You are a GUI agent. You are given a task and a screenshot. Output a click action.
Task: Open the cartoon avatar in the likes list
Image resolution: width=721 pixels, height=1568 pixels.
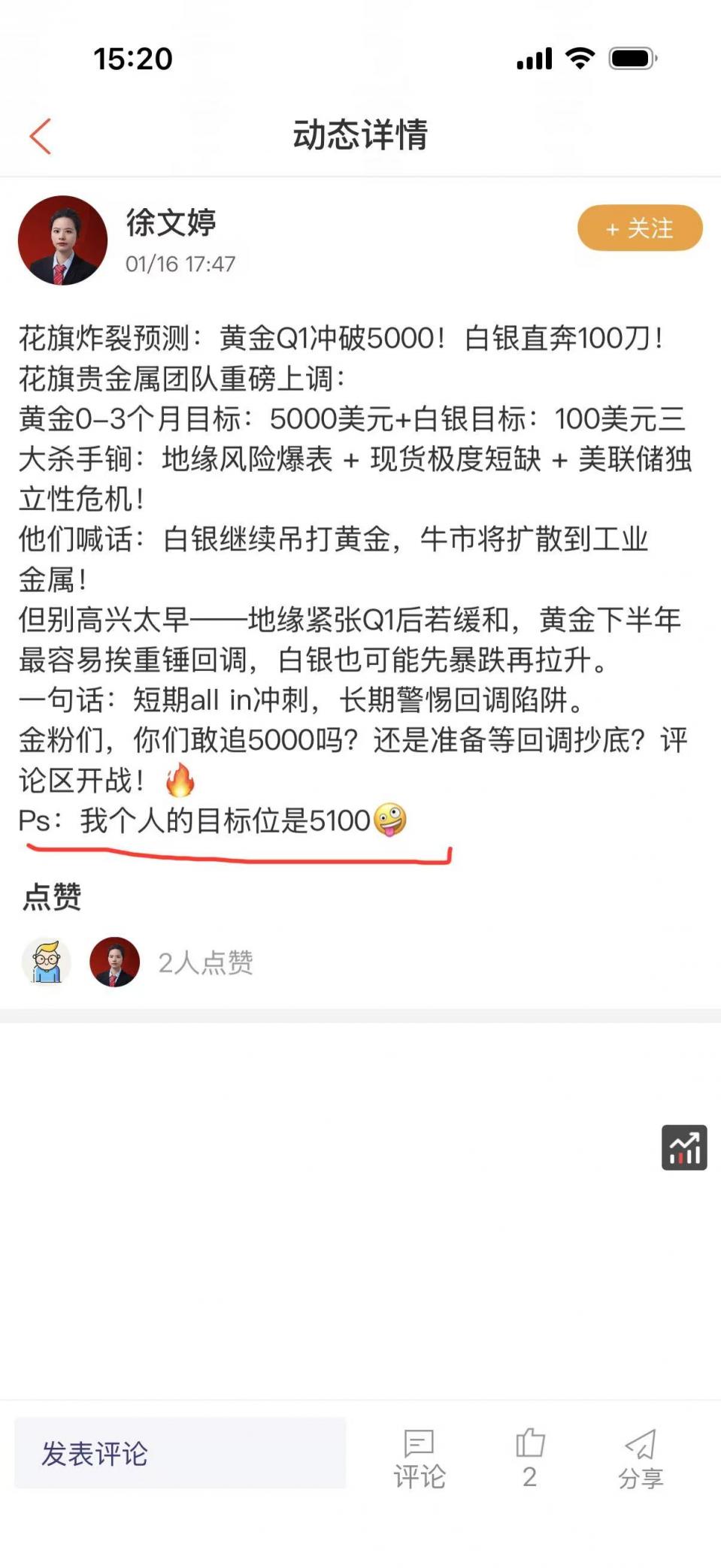click(47, 962)
